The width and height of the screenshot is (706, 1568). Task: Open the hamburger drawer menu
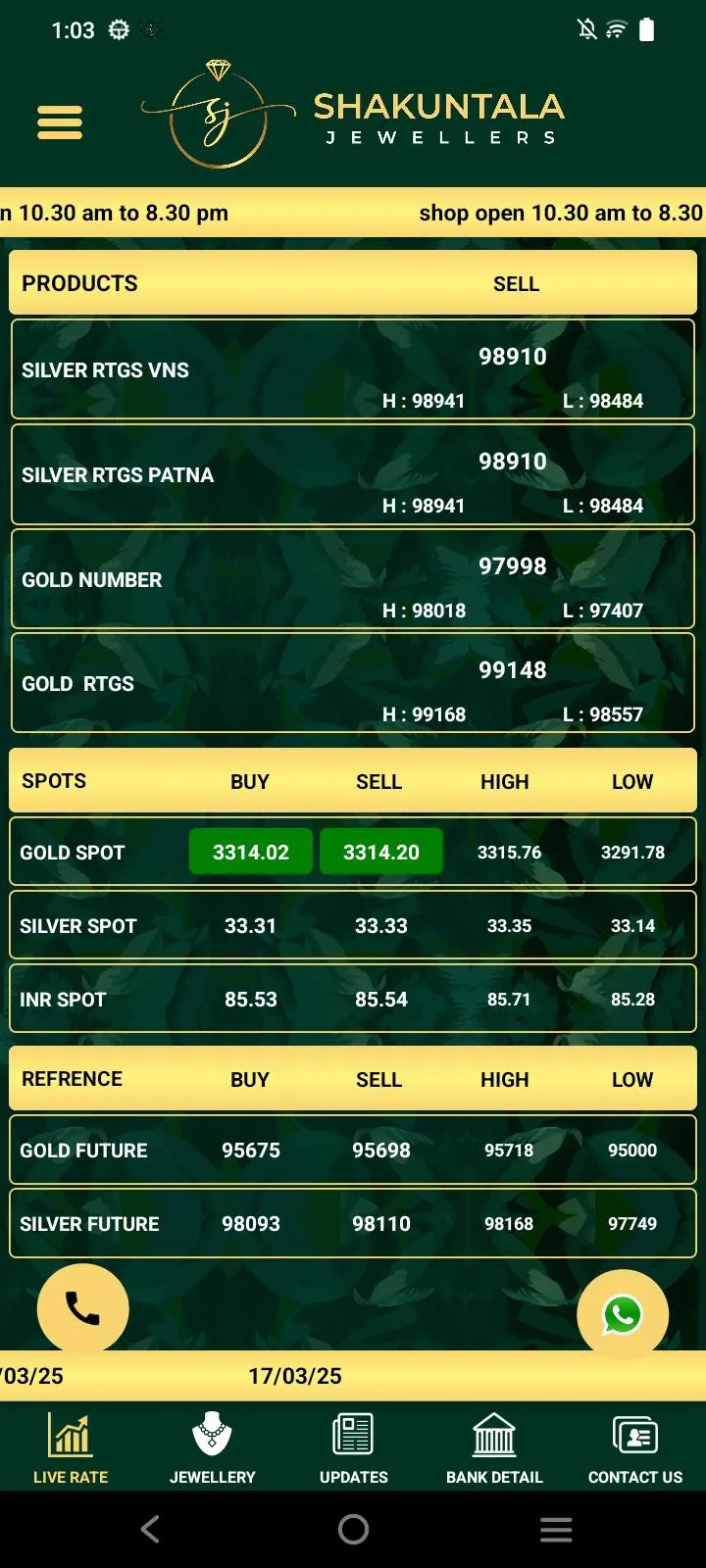(60, 123)
